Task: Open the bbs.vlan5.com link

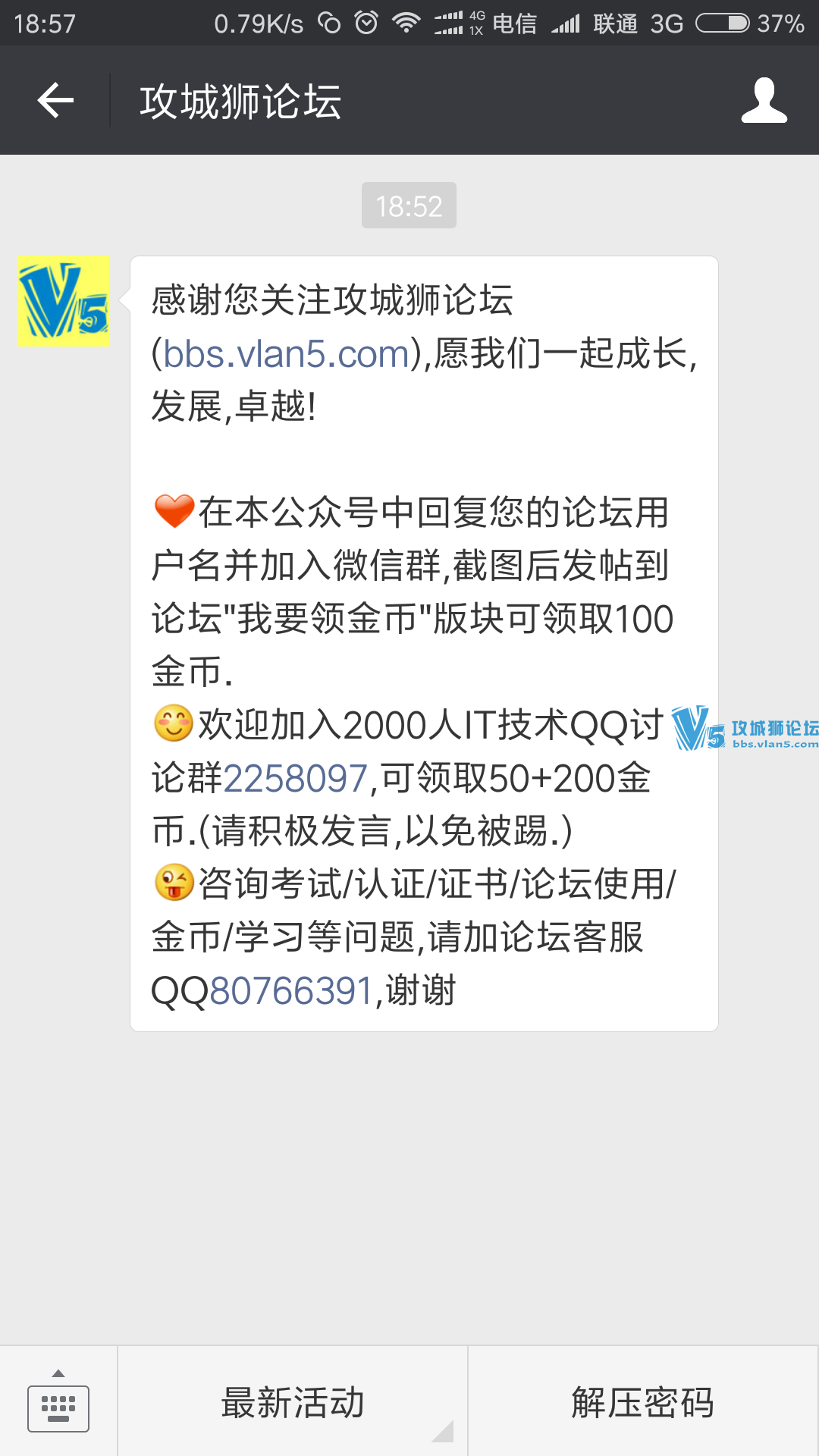Action: pyautogui.click(x=287, y=354)
